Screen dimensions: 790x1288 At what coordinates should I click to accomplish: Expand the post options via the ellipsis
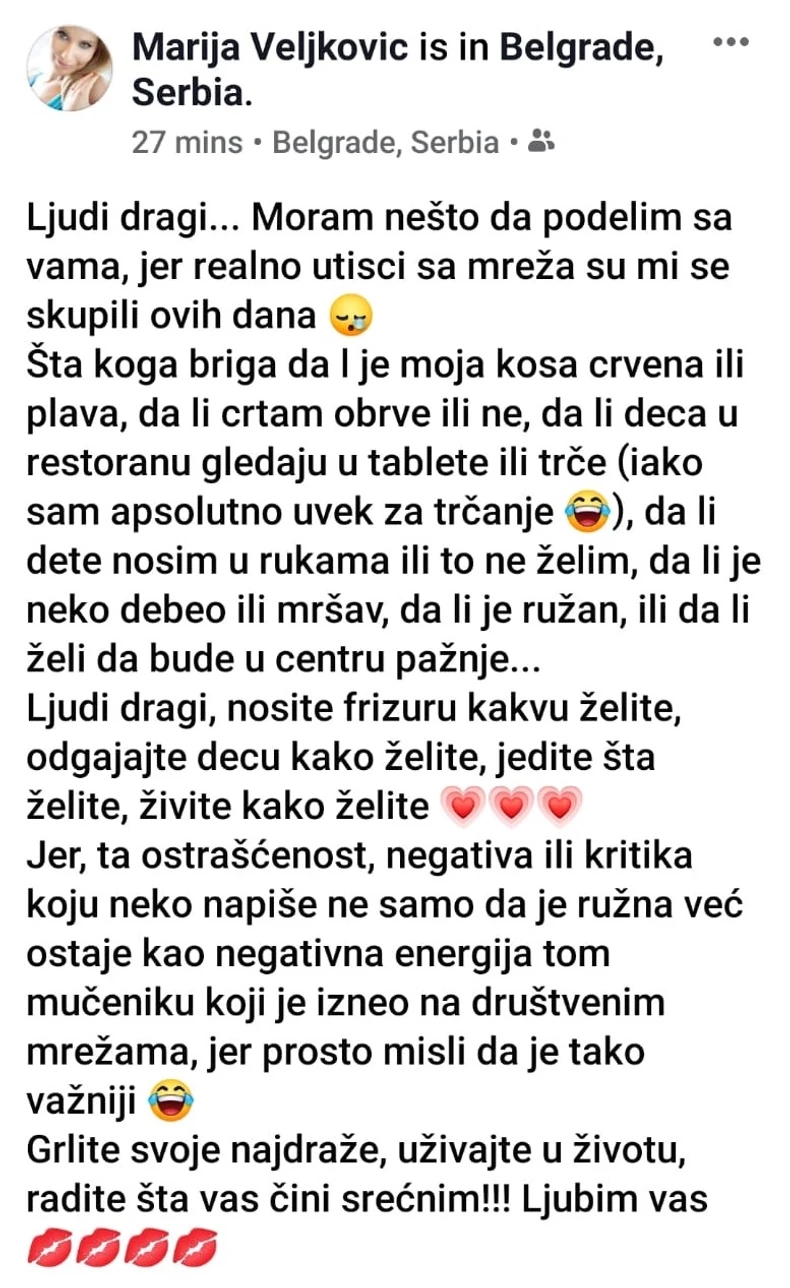[x=731, y=42]
